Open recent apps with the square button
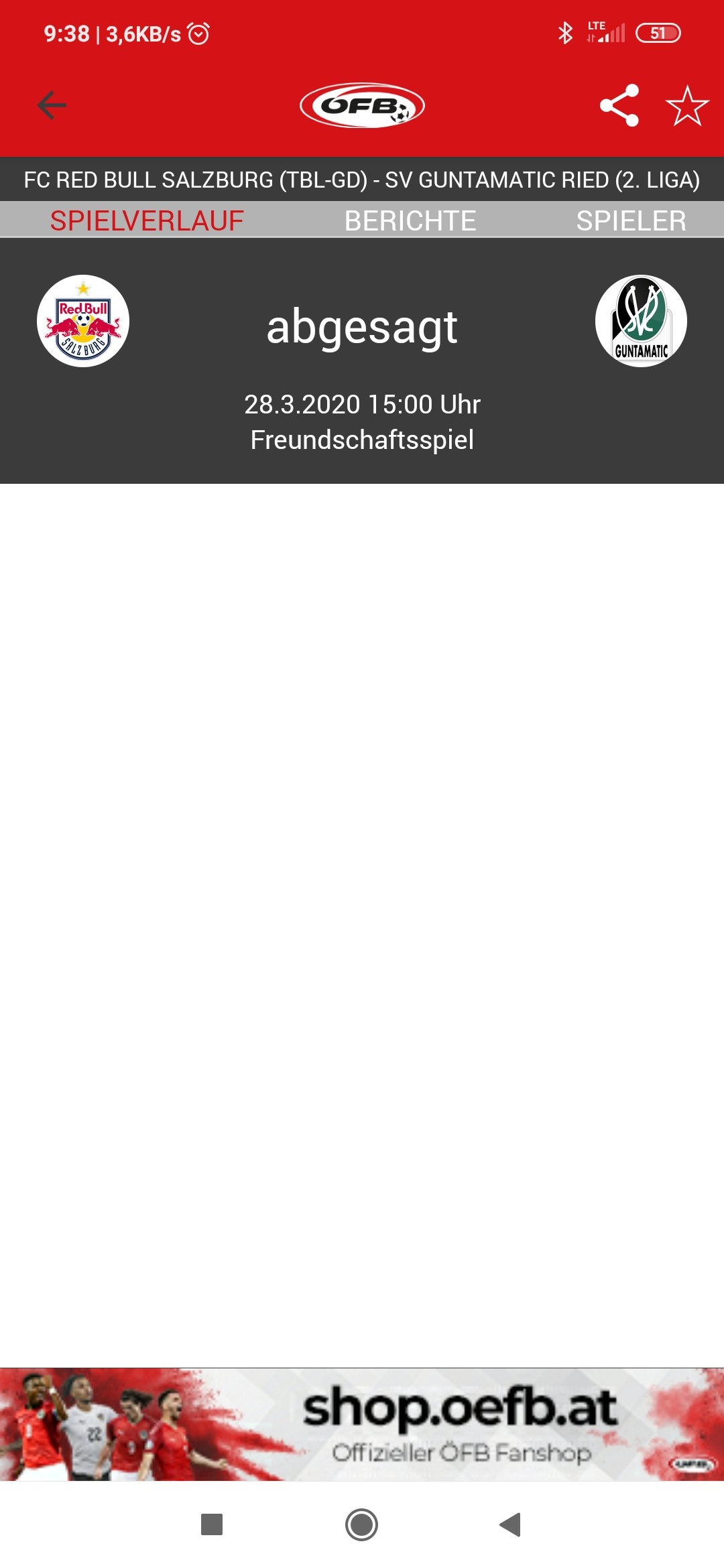The width and height of the screenshot is (724, 1568). coord(212,1524)
